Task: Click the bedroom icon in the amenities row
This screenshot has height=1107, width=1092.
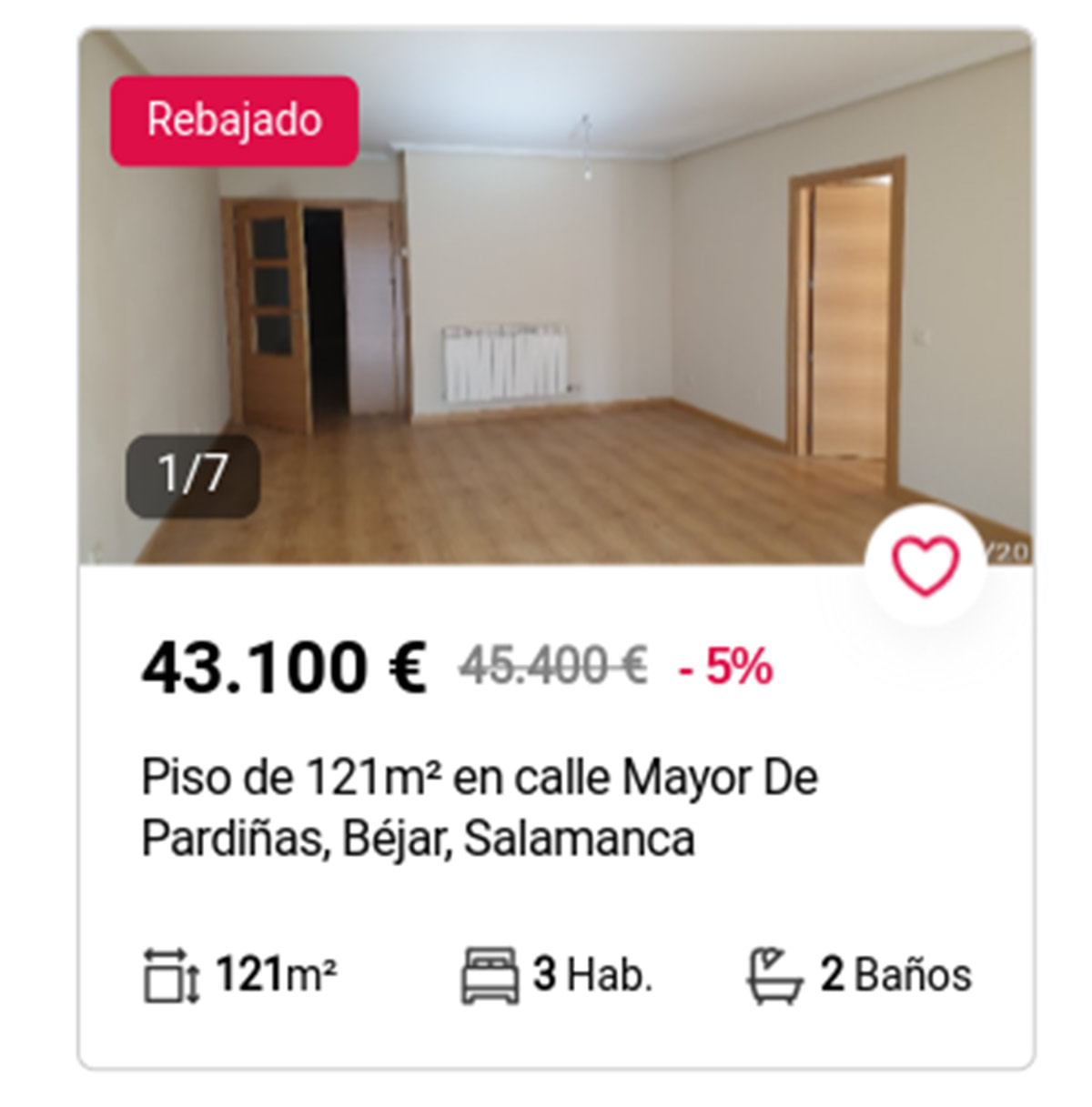Action: click(489, 976)
